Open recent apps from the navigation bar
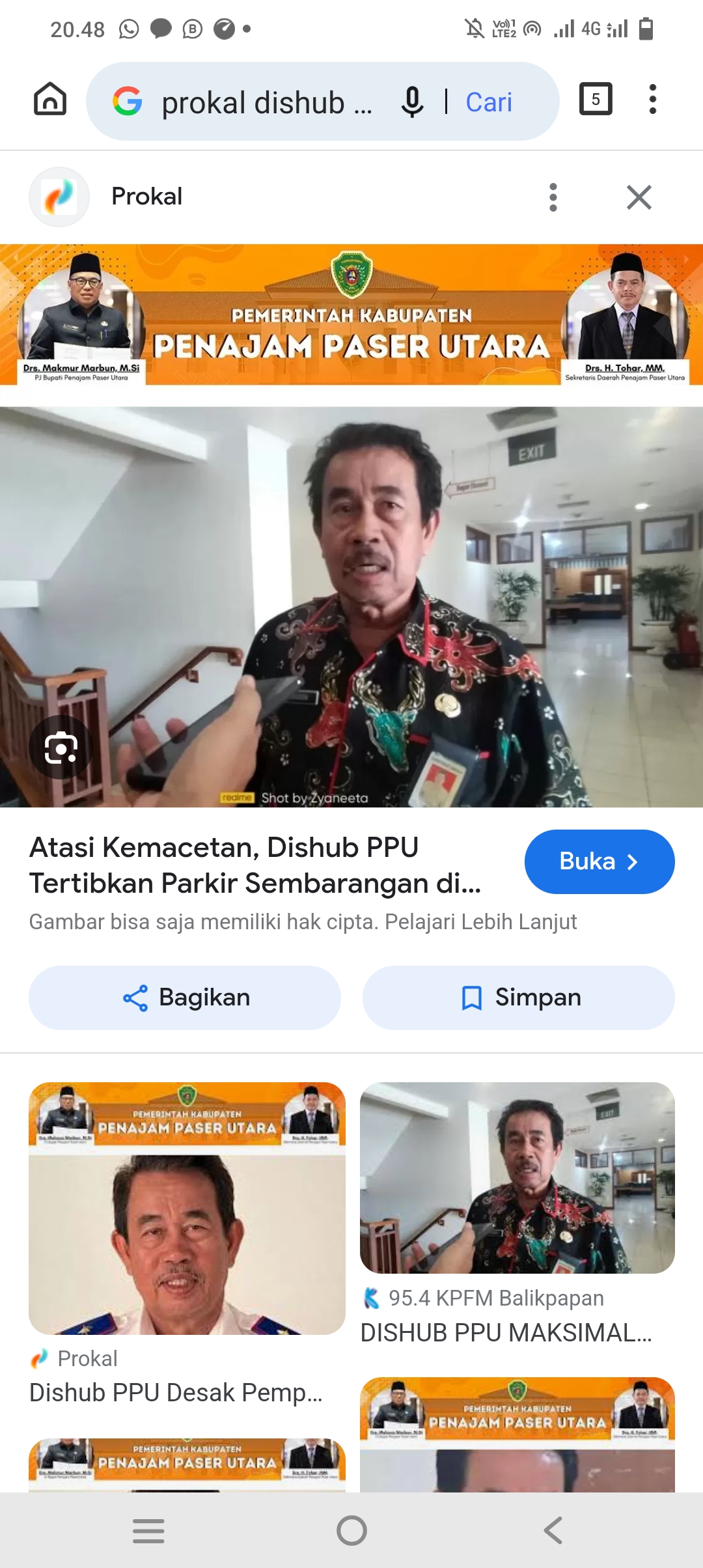The height and width of the screenshot is (1568, 703). tap(148, 1530)
